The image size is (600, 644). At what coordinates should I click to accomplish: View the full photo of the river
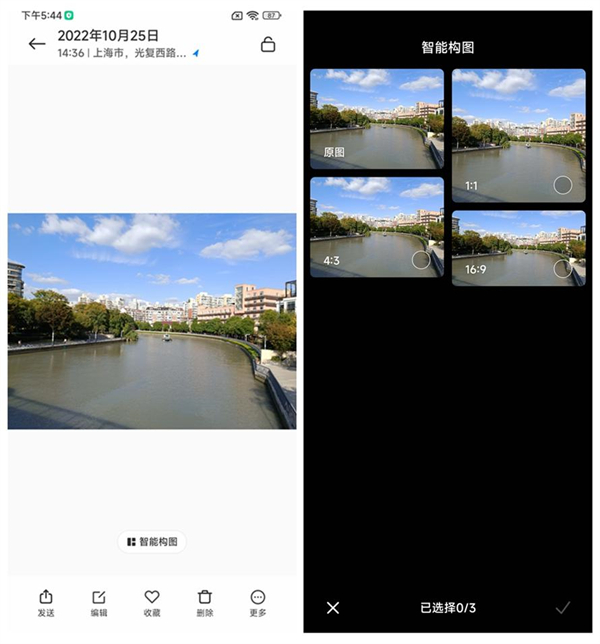point(152,321)
